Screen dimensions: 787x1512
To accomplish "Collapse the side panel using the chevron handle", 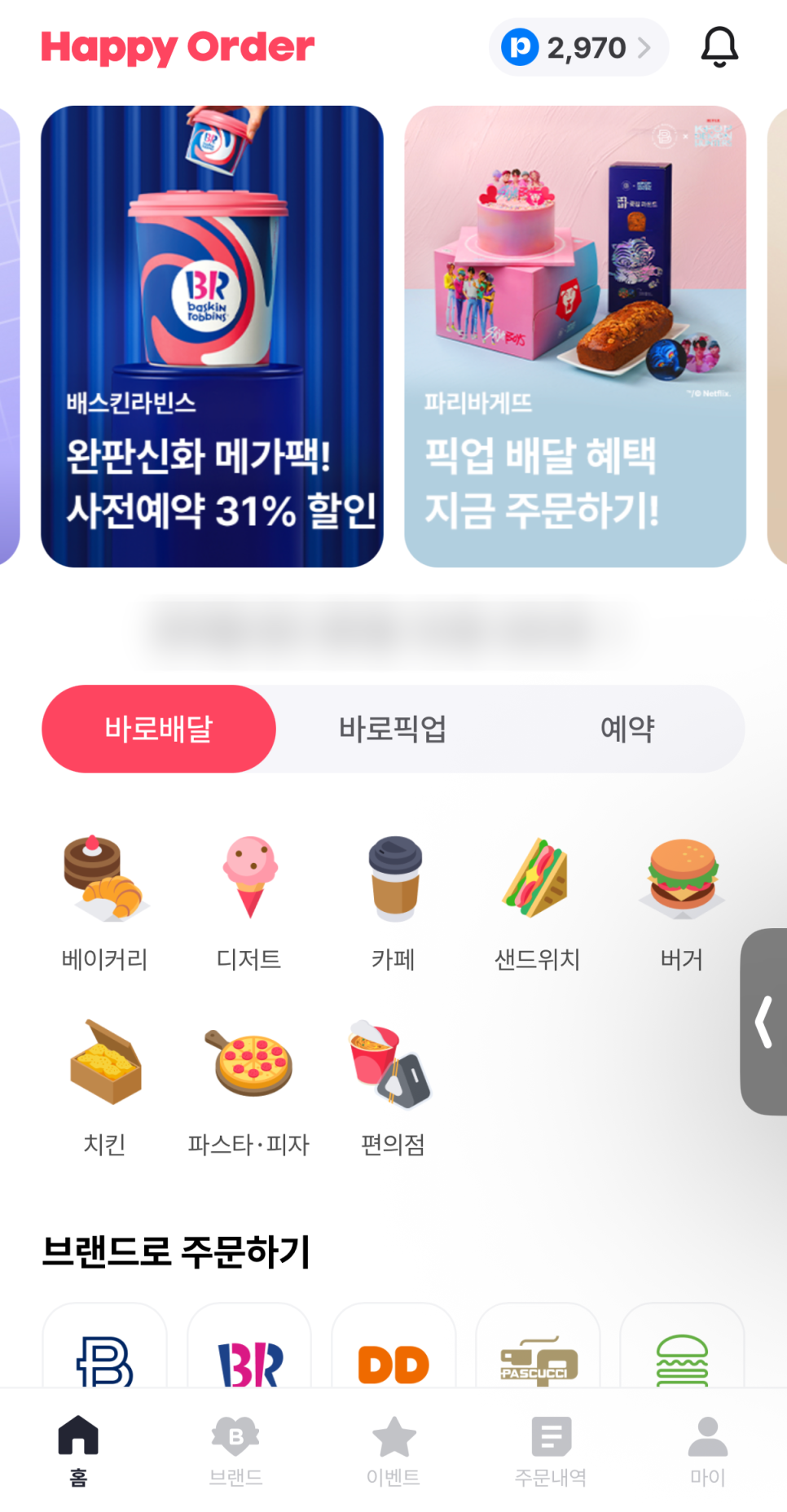I will click(764, 1022).
